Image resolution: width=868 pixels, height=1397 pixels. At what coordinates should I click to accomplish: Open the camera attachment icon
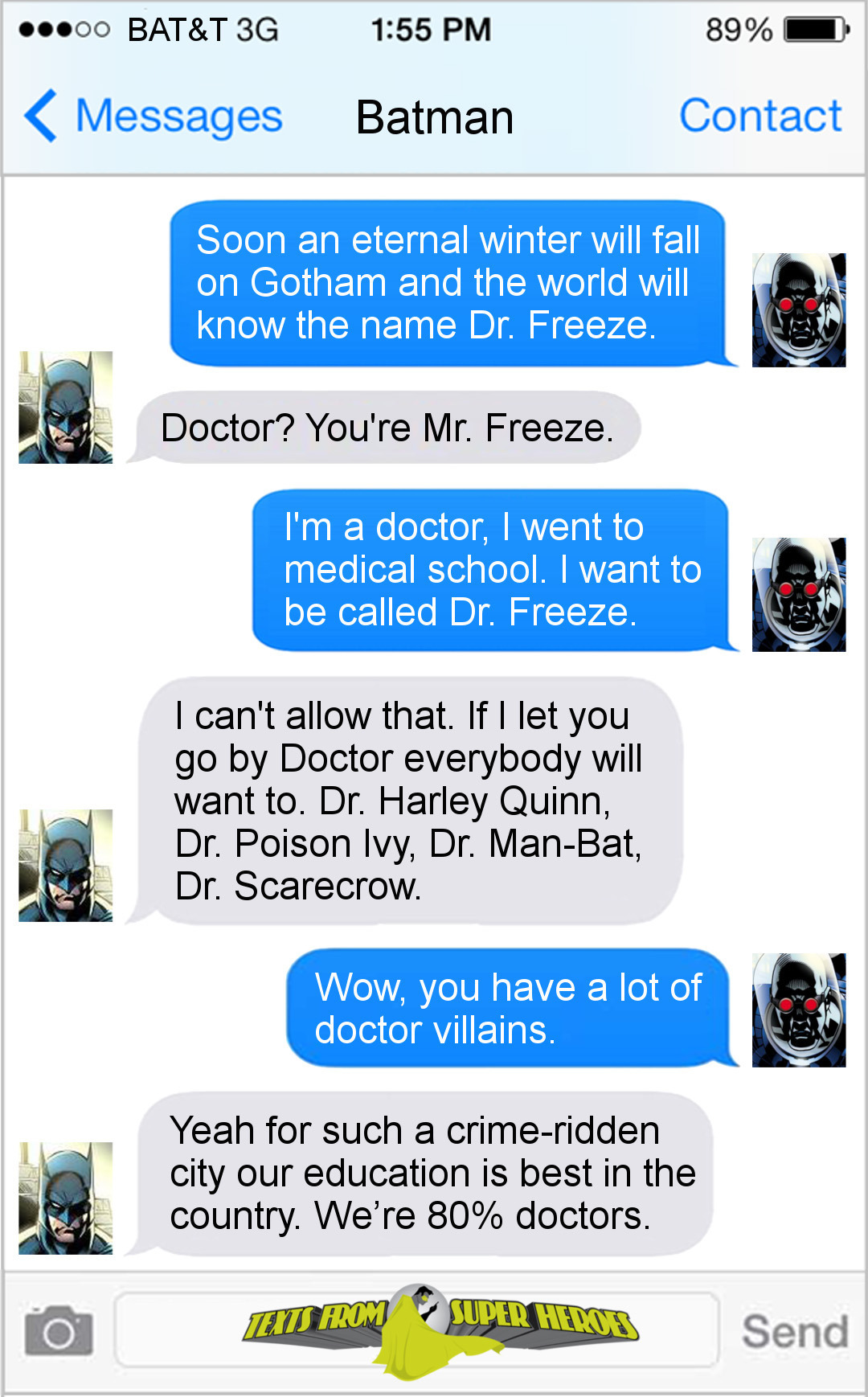click(x=59, y=1330)
